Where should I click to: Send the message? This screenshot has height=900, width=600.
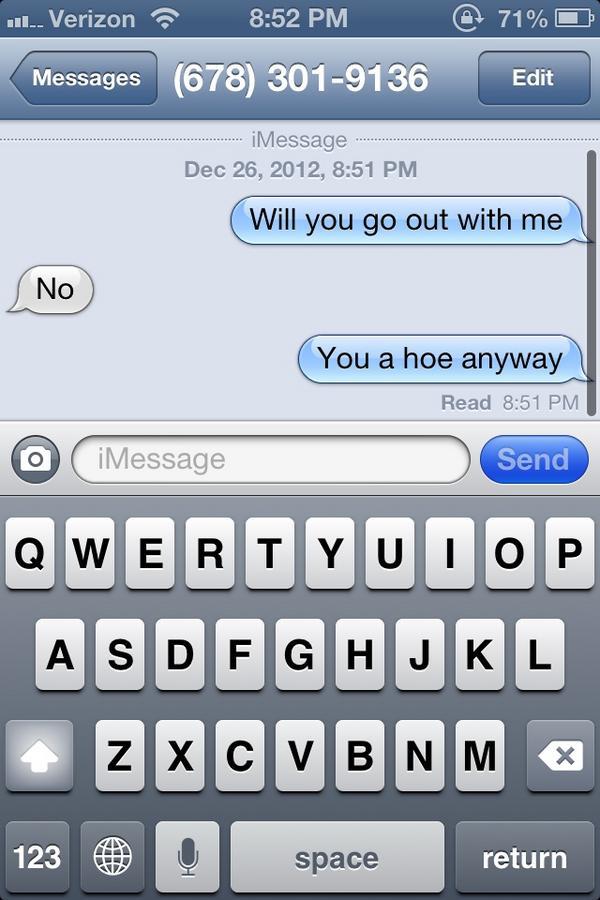point(533,459)
